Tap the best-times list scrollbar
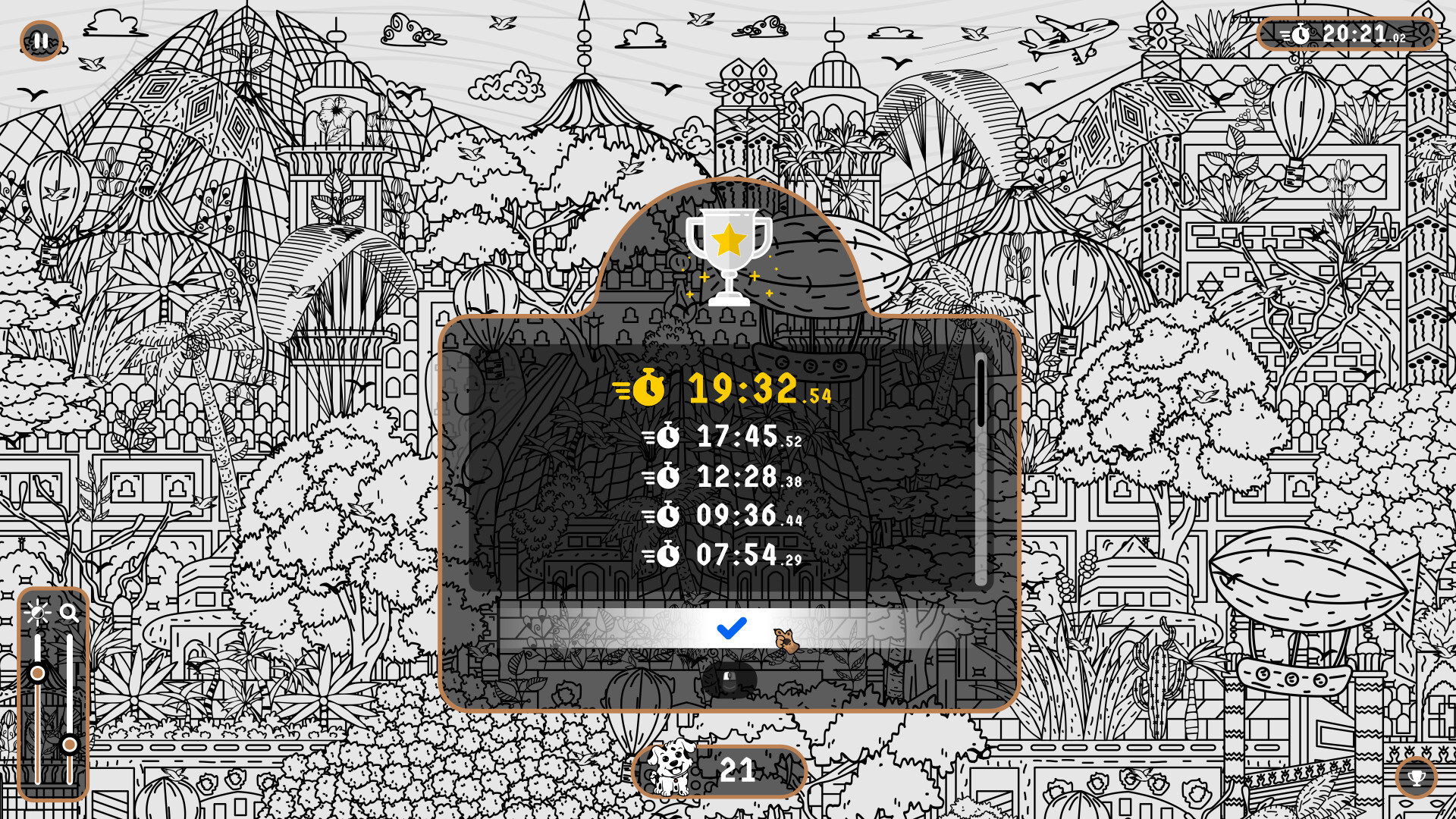 click(981, 394)
